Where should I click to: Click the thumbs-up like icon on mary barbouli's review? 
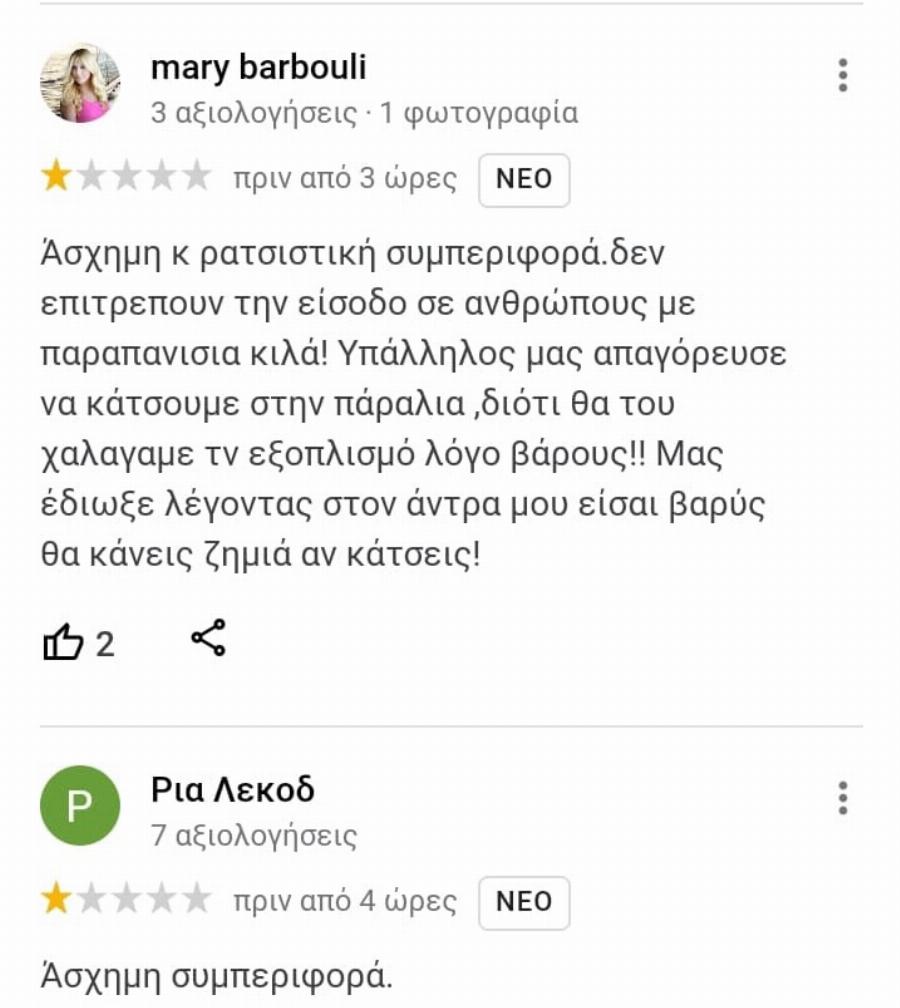(62, 640)
